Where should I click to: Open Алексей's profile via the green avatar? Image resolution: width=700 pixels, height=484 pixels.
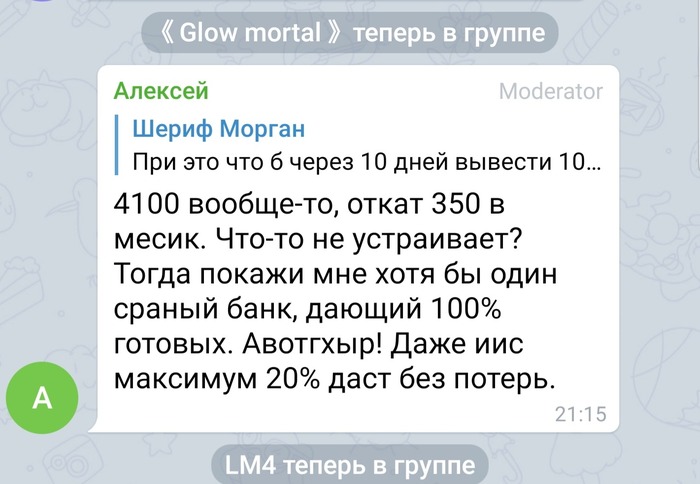(42, 398)
